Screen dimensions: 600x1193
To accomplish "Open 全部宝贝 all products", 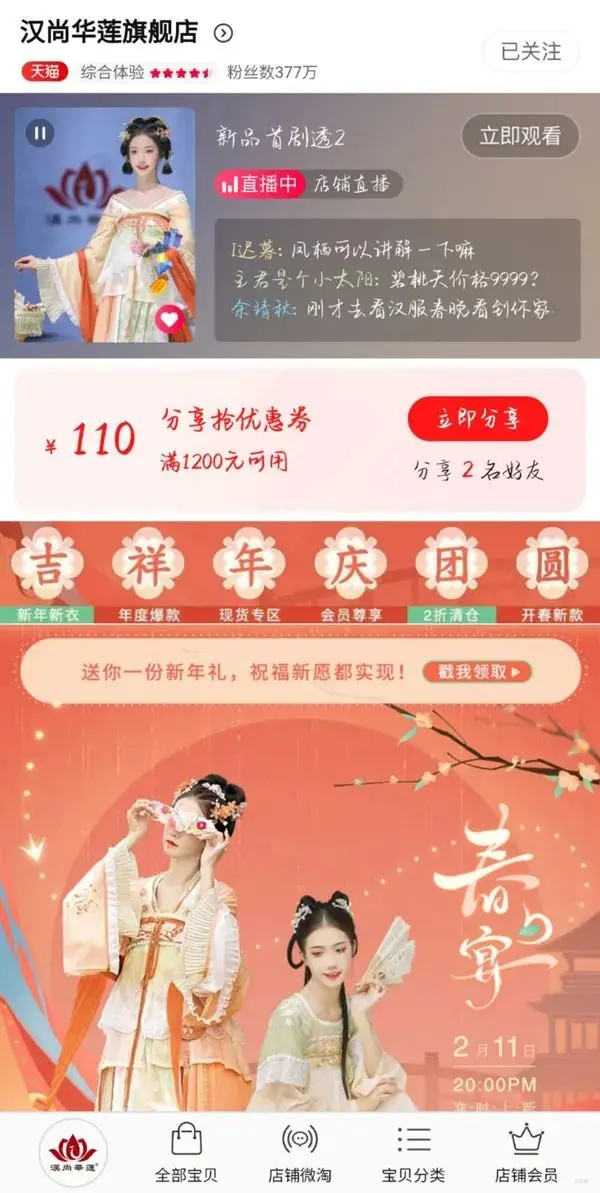I will click(x=186, y=1152).
